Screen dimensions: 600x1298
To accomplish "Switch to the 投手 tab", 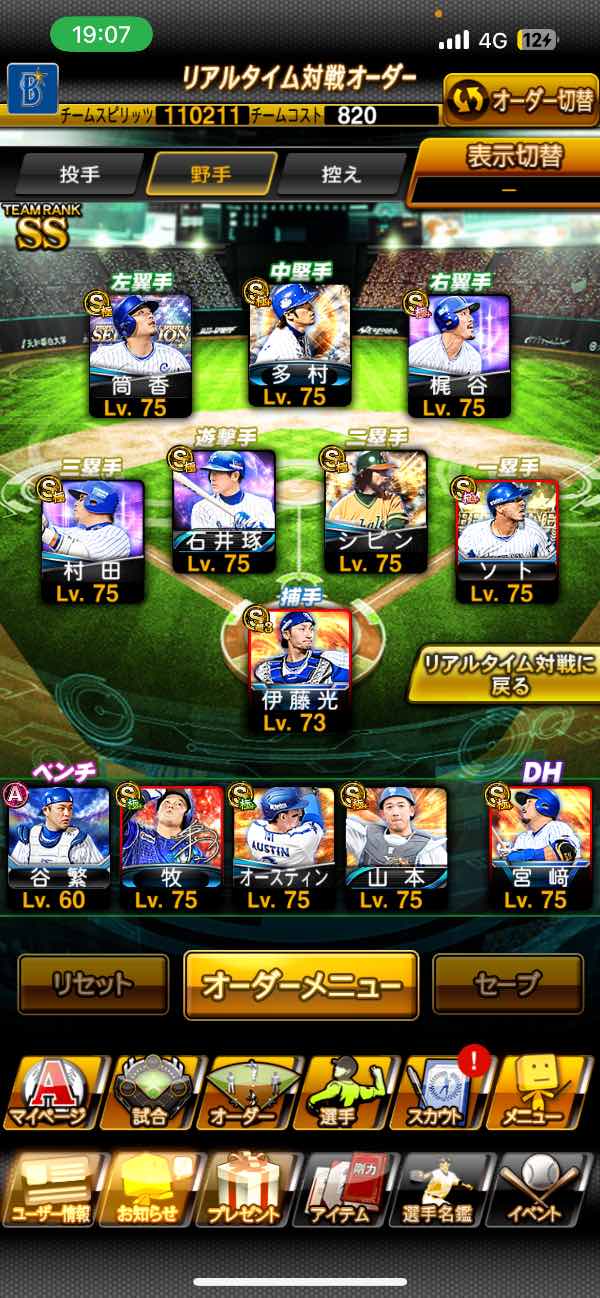I will pyautogui.click(x=79, y=175).
